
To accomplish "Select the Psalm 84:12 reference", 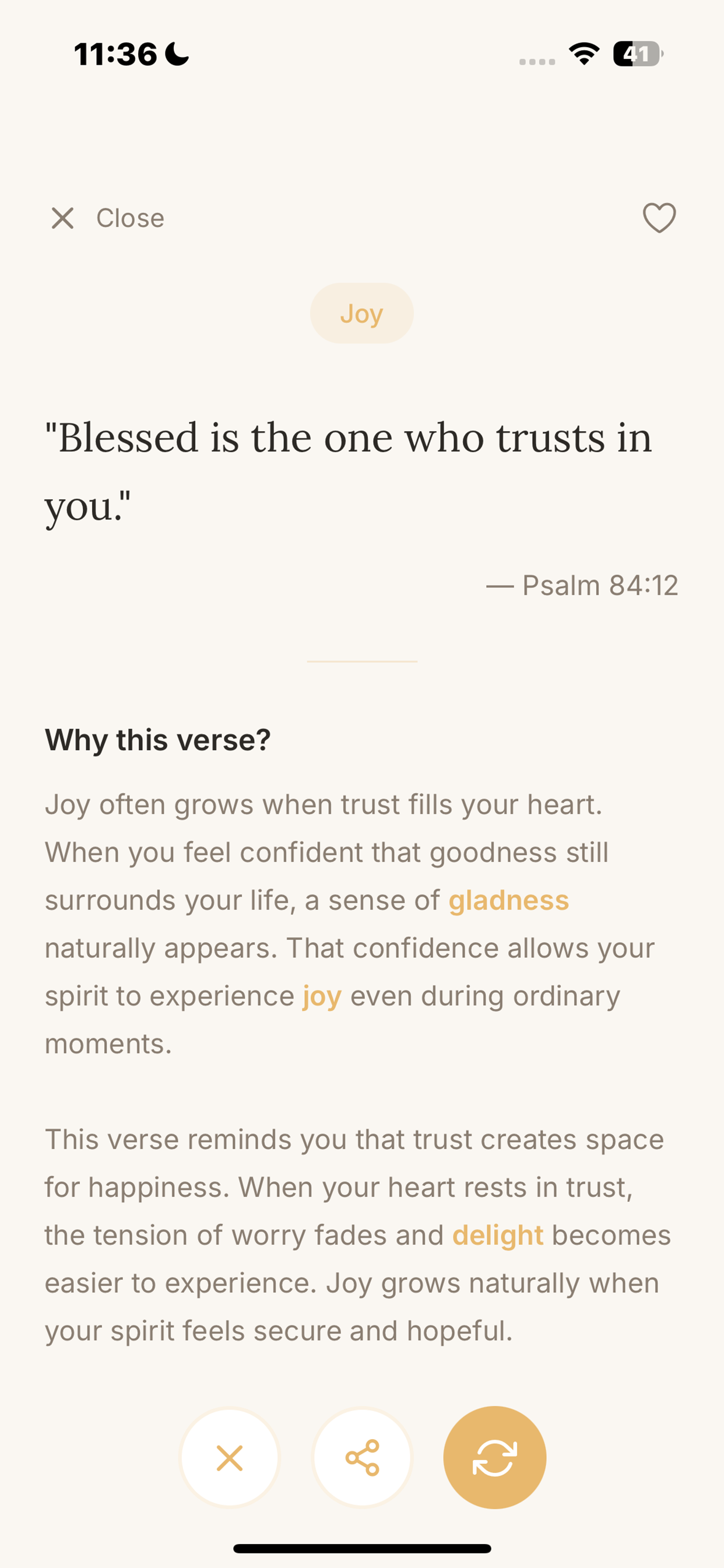I will pyautogui.click(x=584, y=586).
